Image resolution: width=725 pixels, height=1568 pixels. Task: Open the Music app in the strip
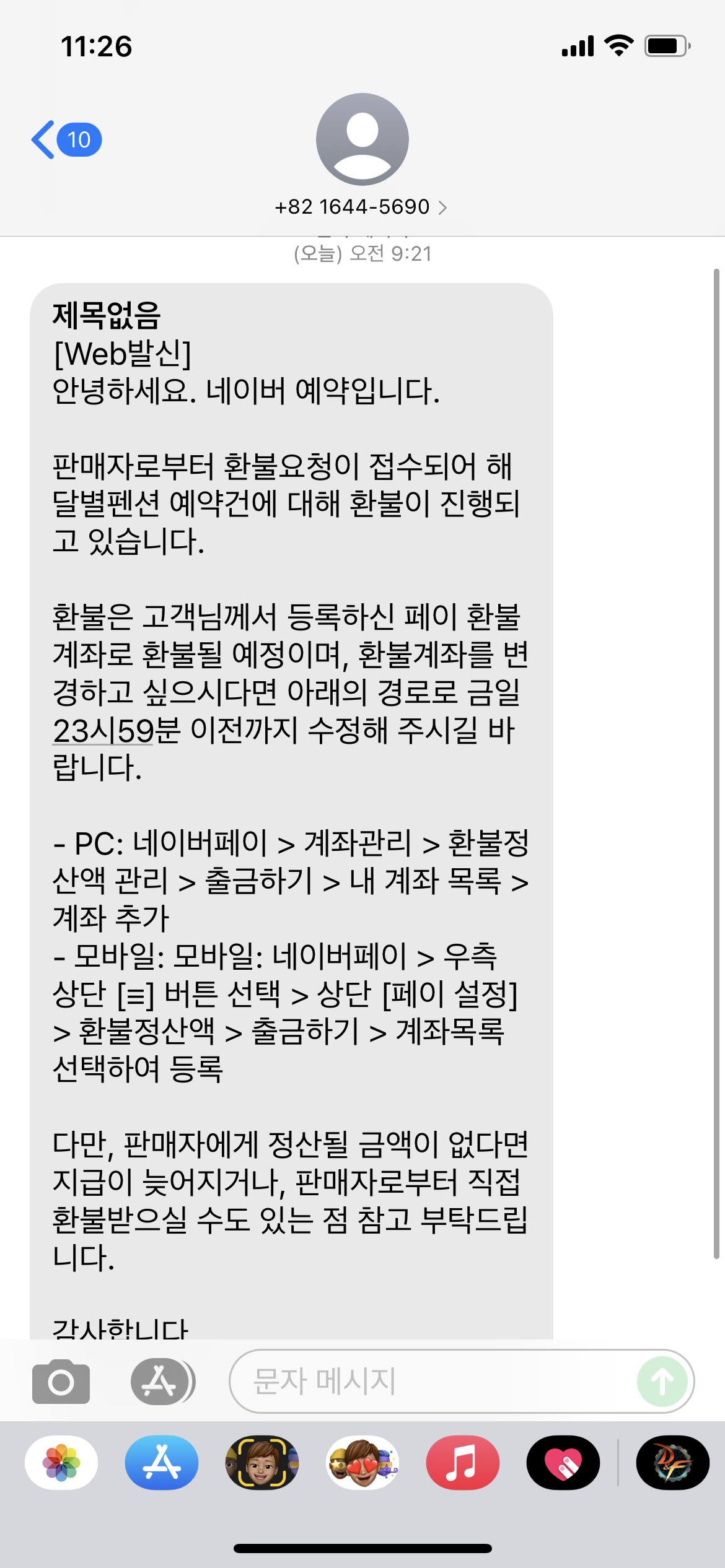pyautogui.click(x=462, y=1463)
